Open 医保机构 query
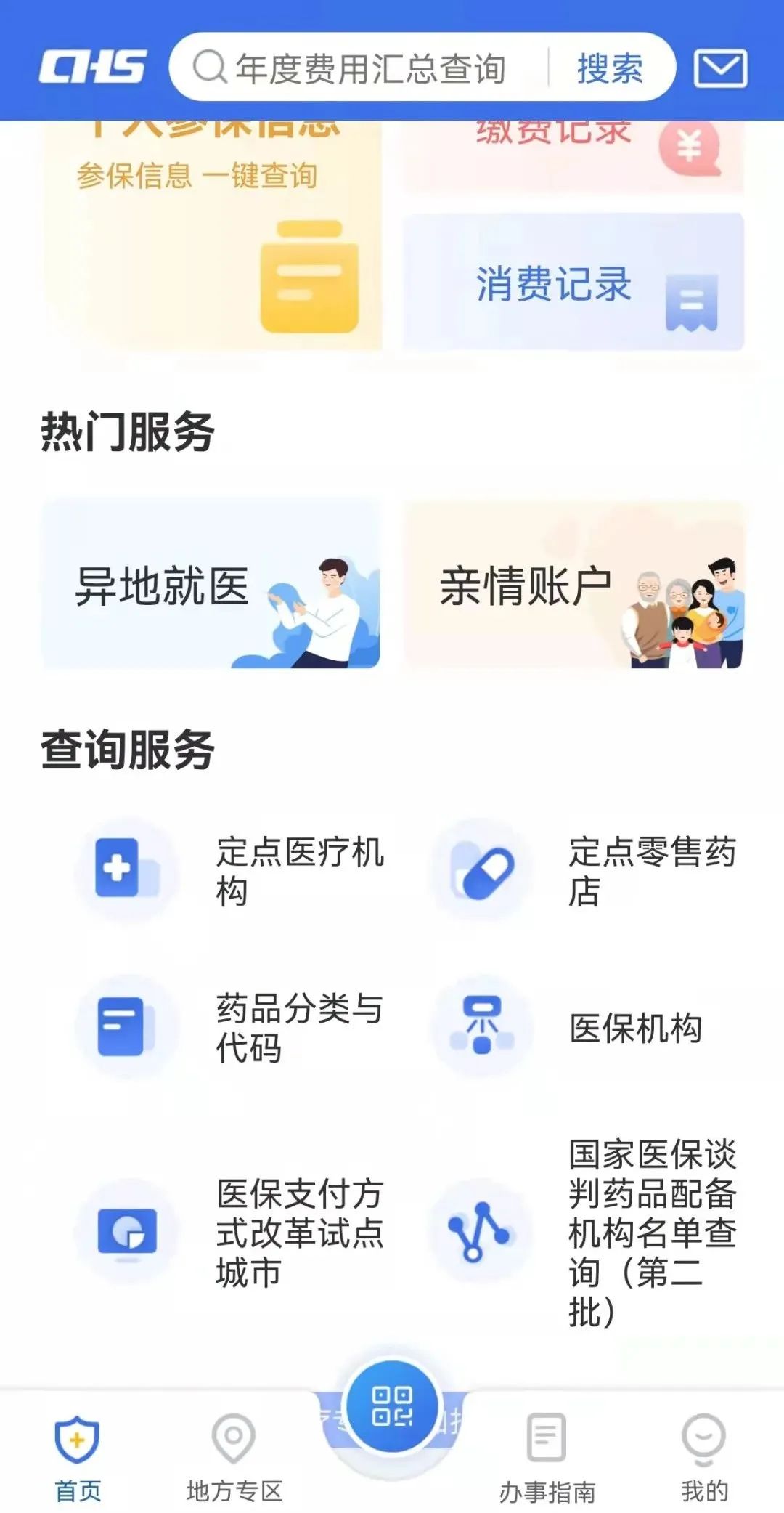The image size is (784, 1513). [x=584, y=1027]
